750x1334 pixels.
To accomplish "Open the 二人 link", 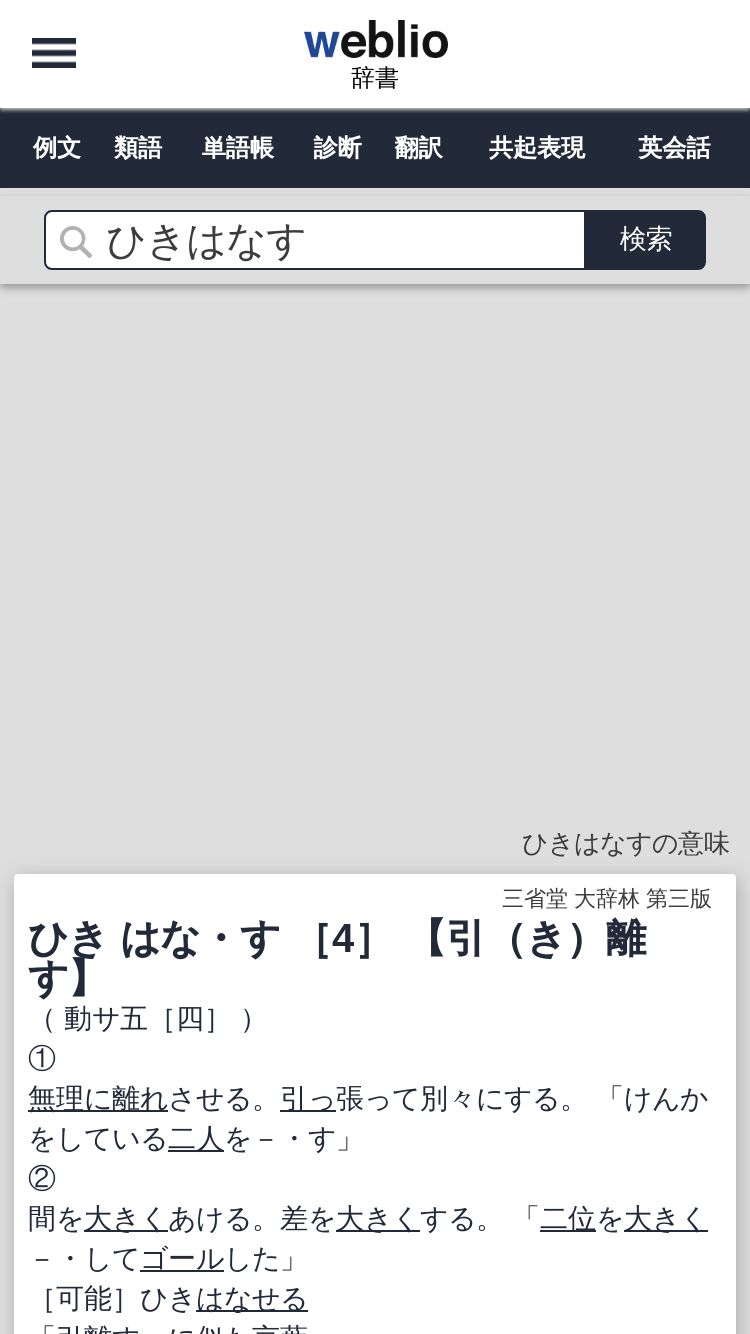I will tap(195, 1139).
